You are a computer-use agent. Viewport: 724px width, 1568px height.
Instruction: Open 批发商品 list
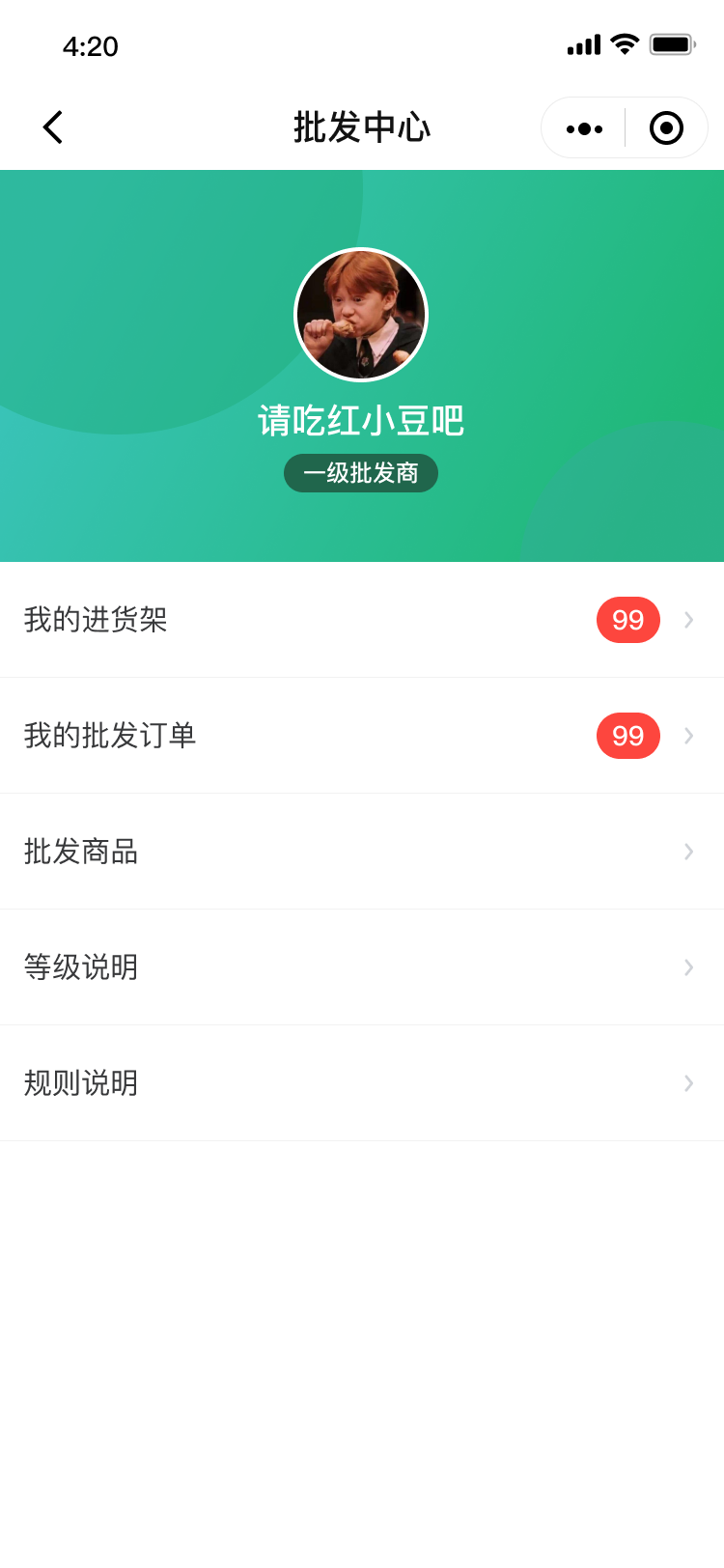(x=361, y=852)
